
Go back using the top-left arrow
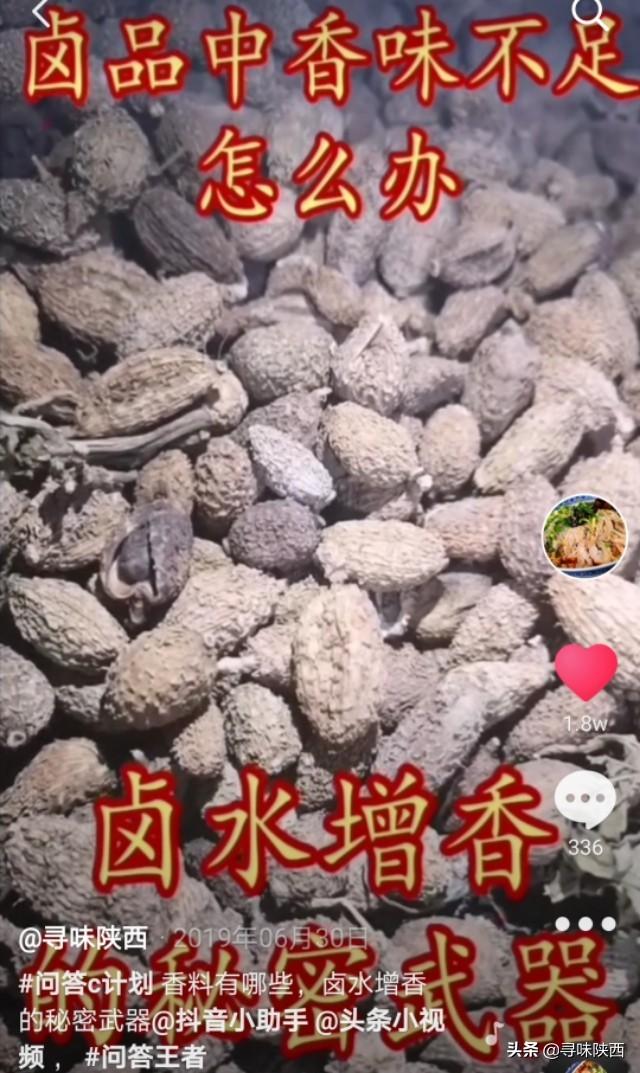[40, 12]
